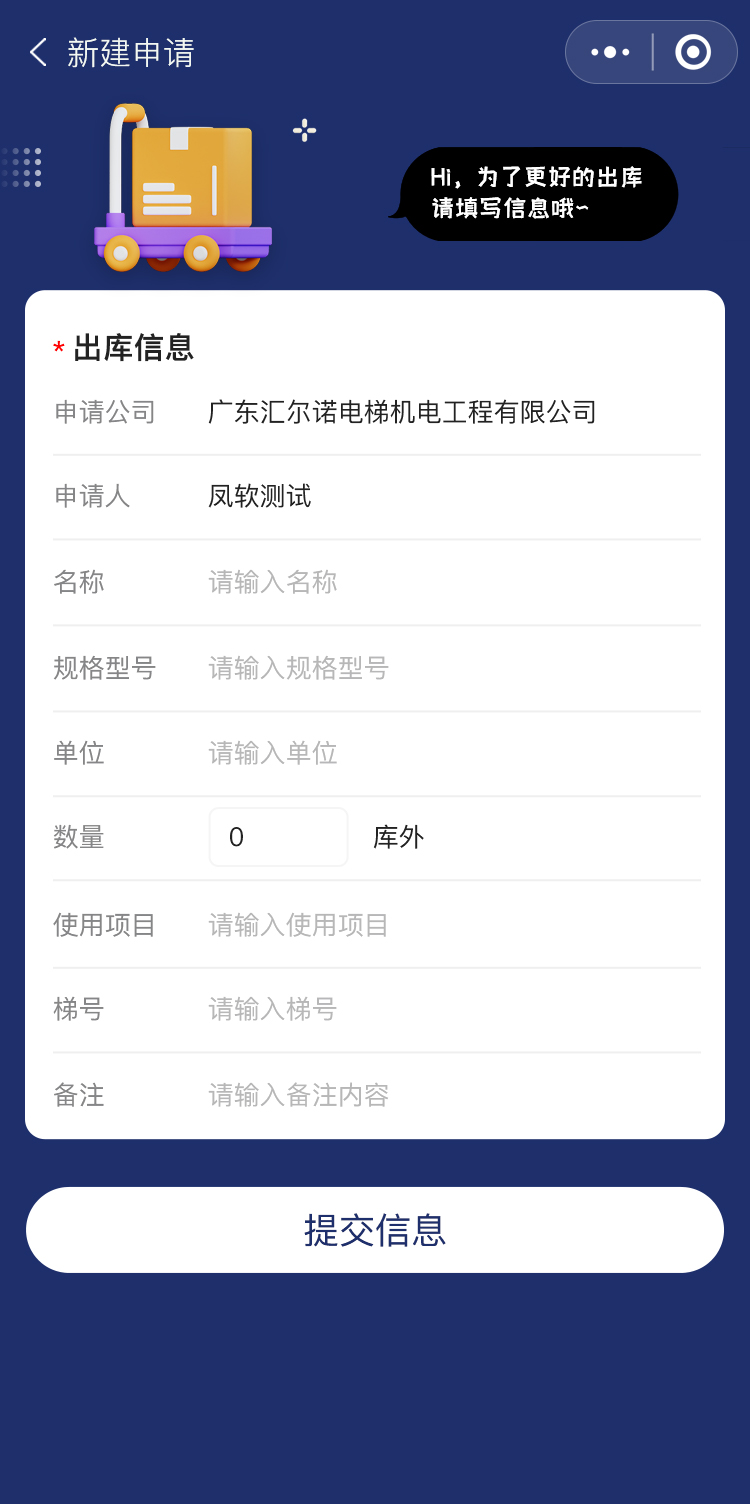The height and width of the screenshot is (1504, 750).
Task: Close the mini program via circle icon
Action: point(693,52)
